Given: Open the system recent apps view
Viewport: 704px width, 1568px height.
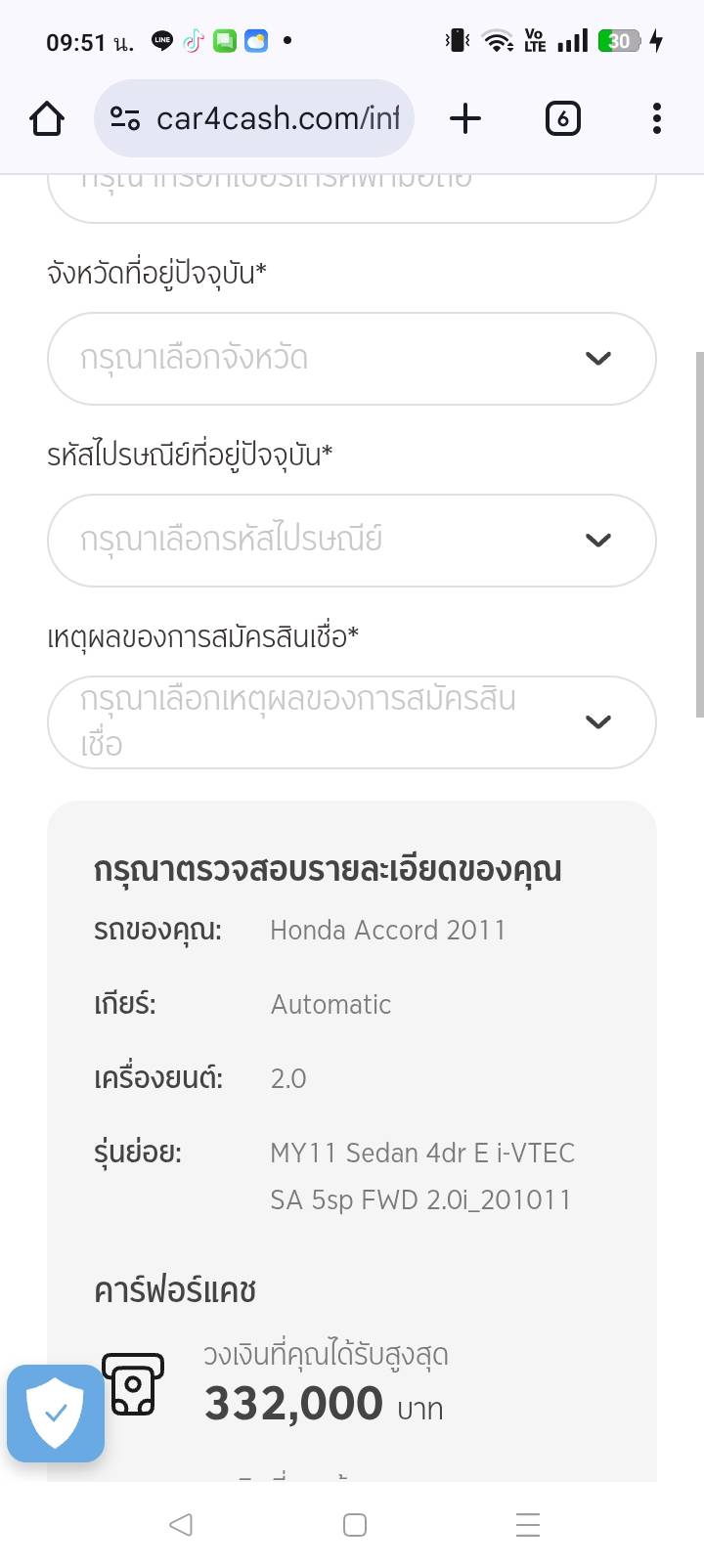Looking at the screenshot, I should tap(527, 1525).
